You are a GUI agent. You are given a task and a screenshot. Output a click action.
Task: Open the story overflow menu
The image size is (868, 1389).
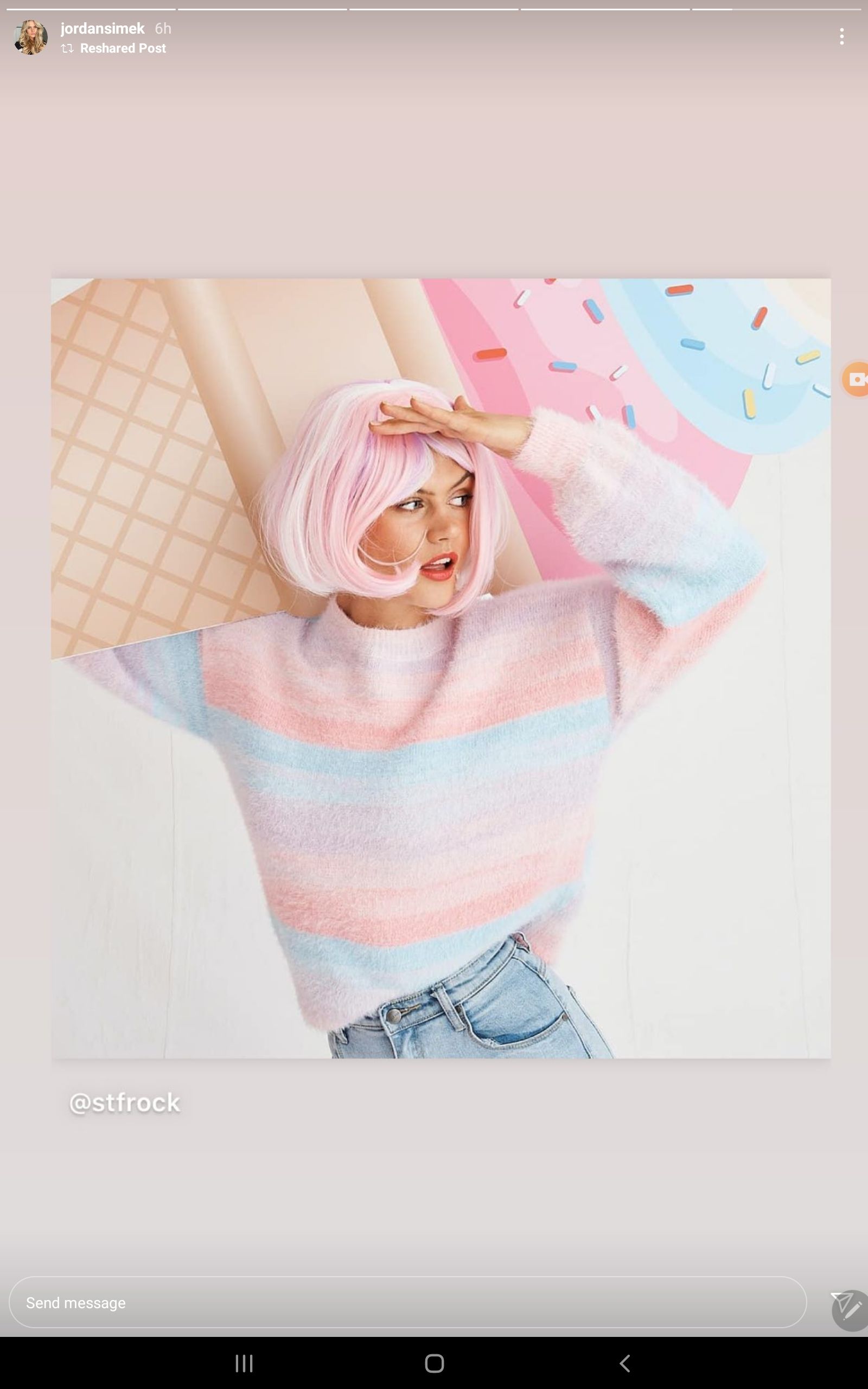pos(841,37)
